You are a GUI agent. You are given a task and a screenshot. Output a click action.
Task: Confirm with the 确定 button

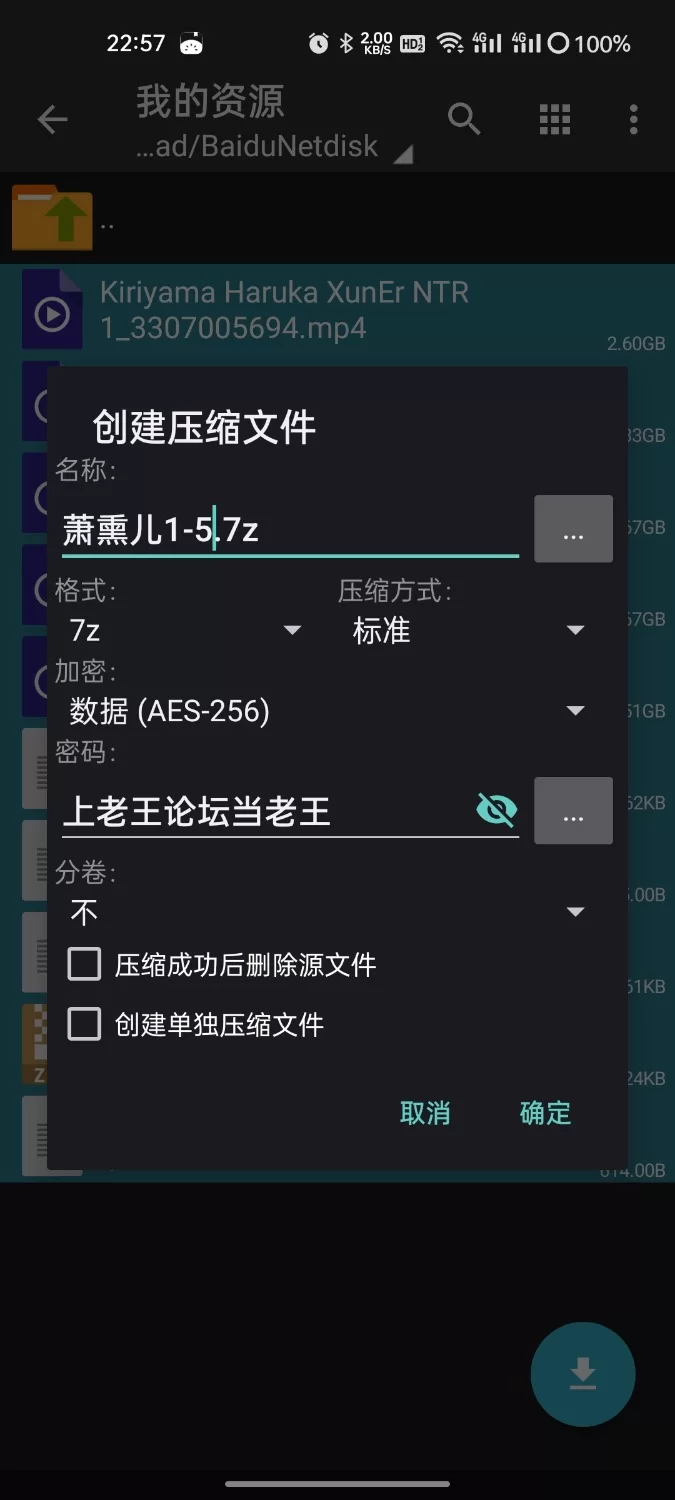coord(545,1113)
